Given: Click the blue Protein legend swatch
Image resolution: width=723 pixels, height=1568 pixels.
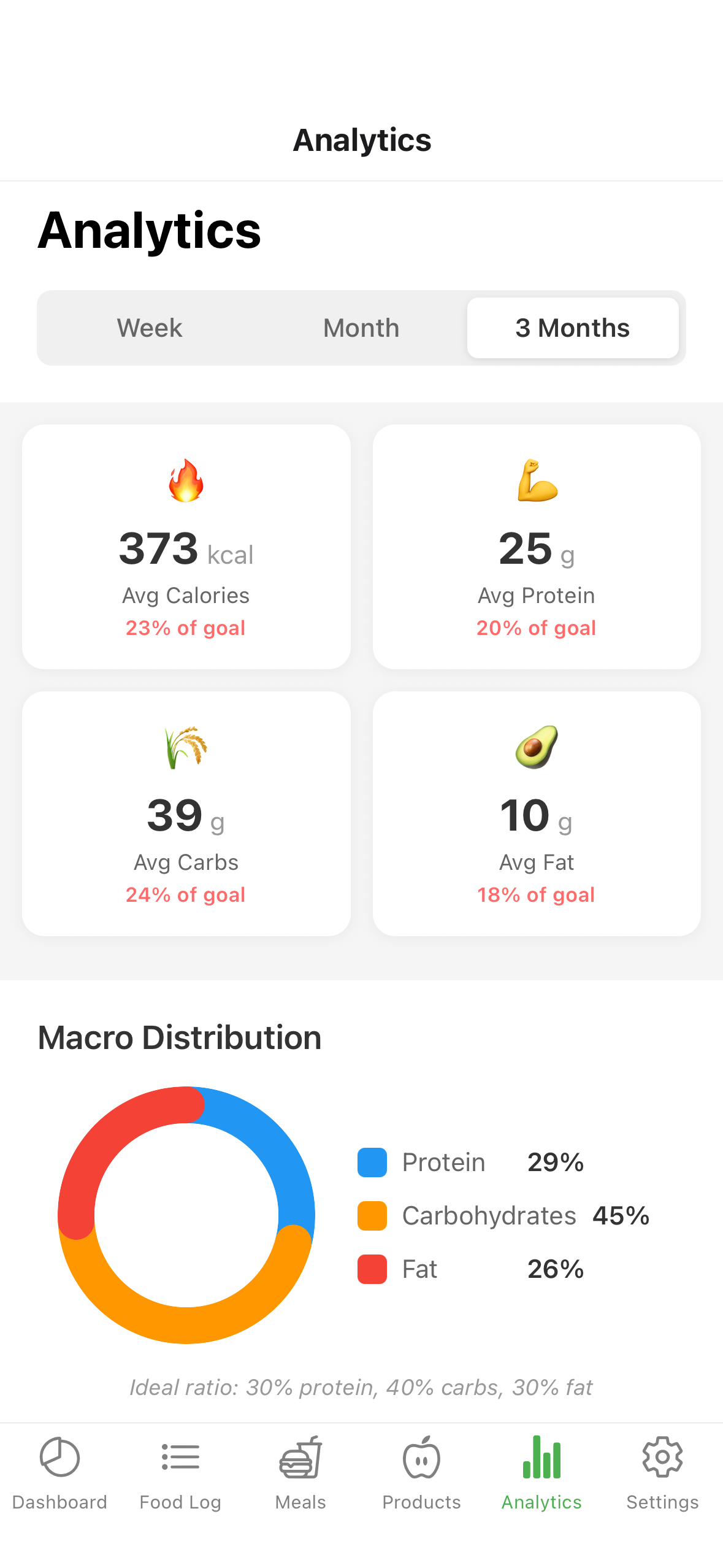Looking at the screenshot, I should pyautogui.click(x=372, y=1161).
